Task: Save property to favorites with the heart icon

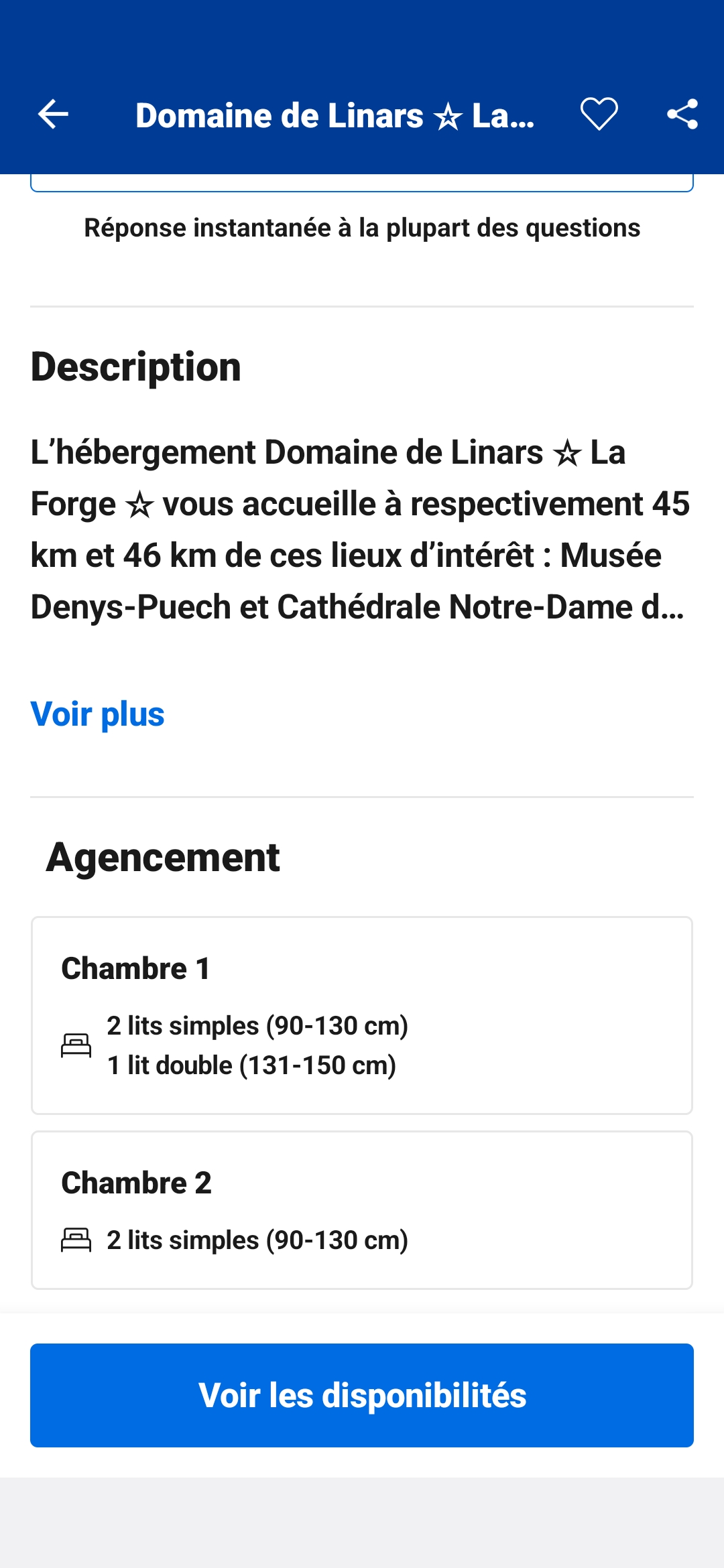Action: [x=599, y=114]
